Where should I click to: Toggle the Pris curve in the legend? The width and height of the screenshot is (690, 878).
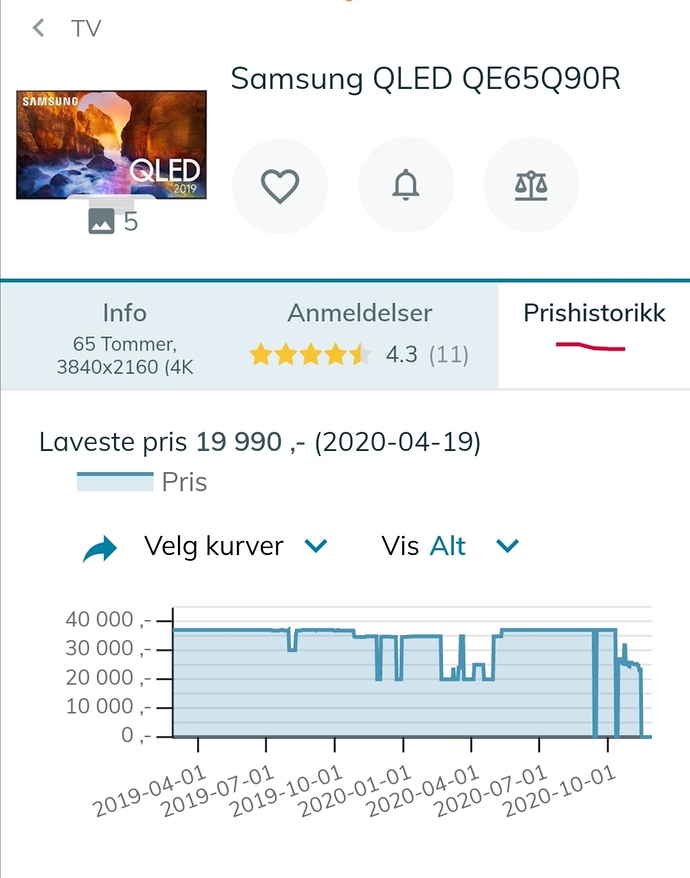142,482
